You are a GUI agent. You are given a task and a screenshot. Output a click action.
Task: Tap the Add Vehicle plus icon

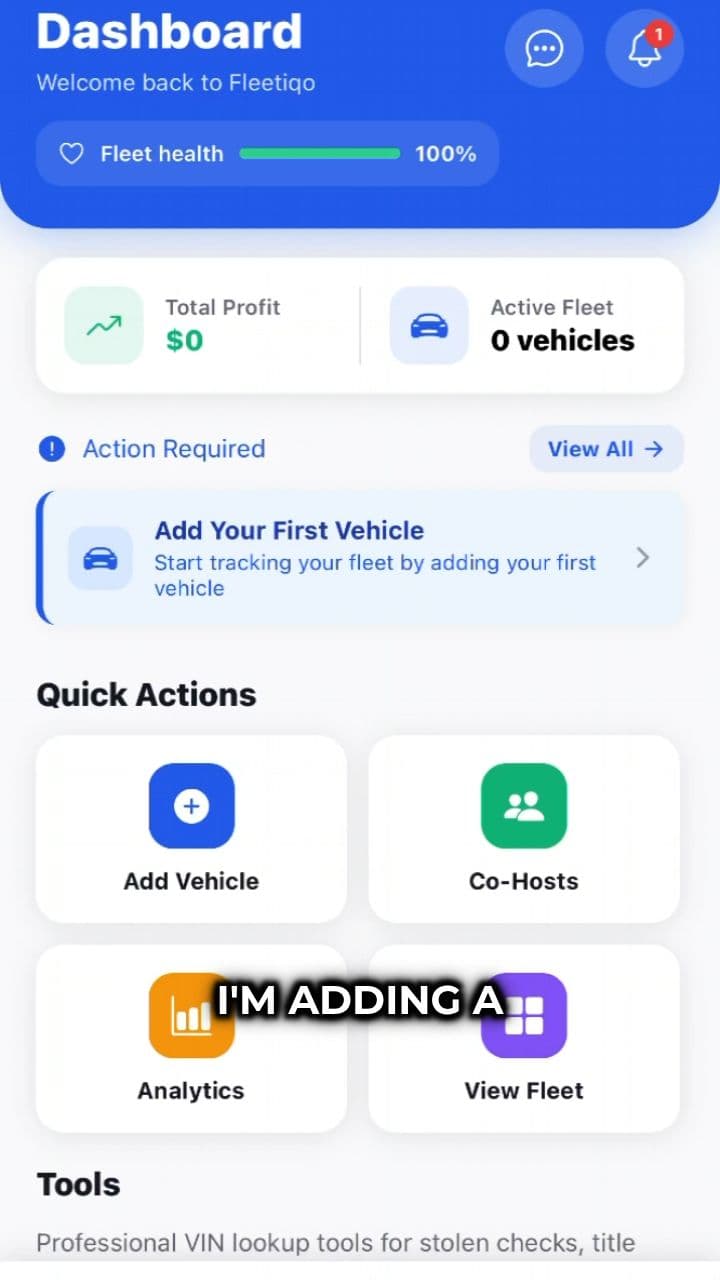tap(191, 806)
